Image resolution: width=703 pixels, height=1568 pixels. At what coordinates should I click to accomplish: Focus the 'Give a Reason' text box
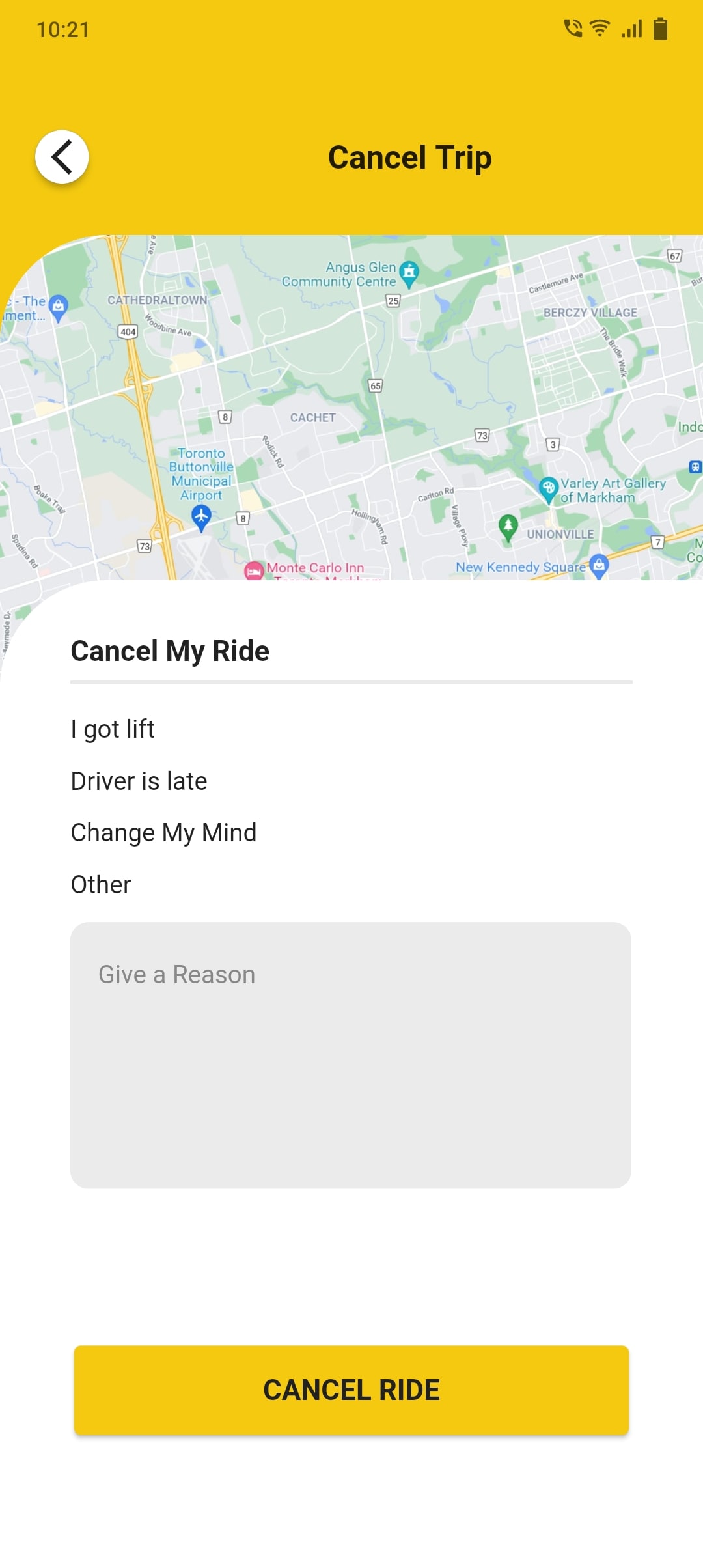tap(351, 1055)
